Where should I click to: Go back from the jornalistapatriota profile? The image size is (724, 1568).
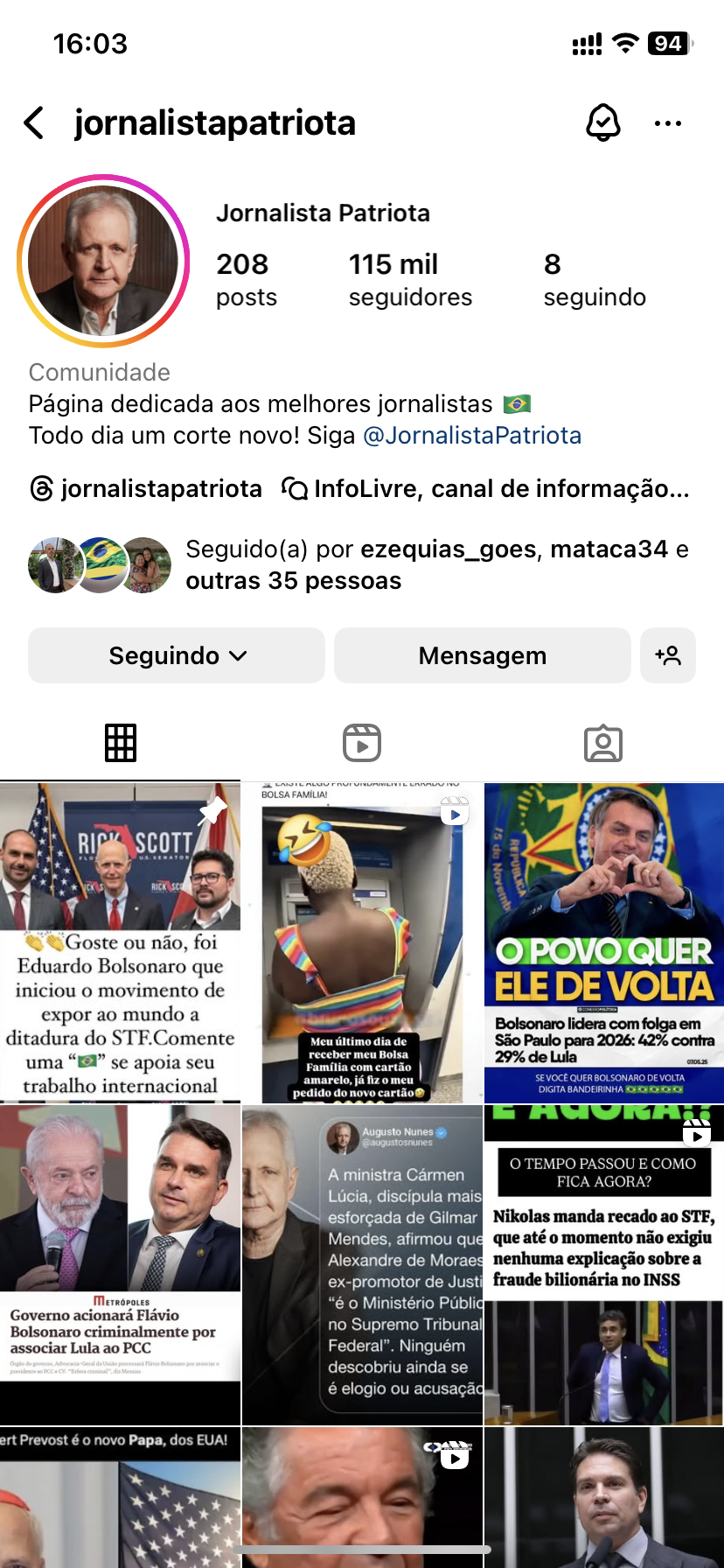34,123
